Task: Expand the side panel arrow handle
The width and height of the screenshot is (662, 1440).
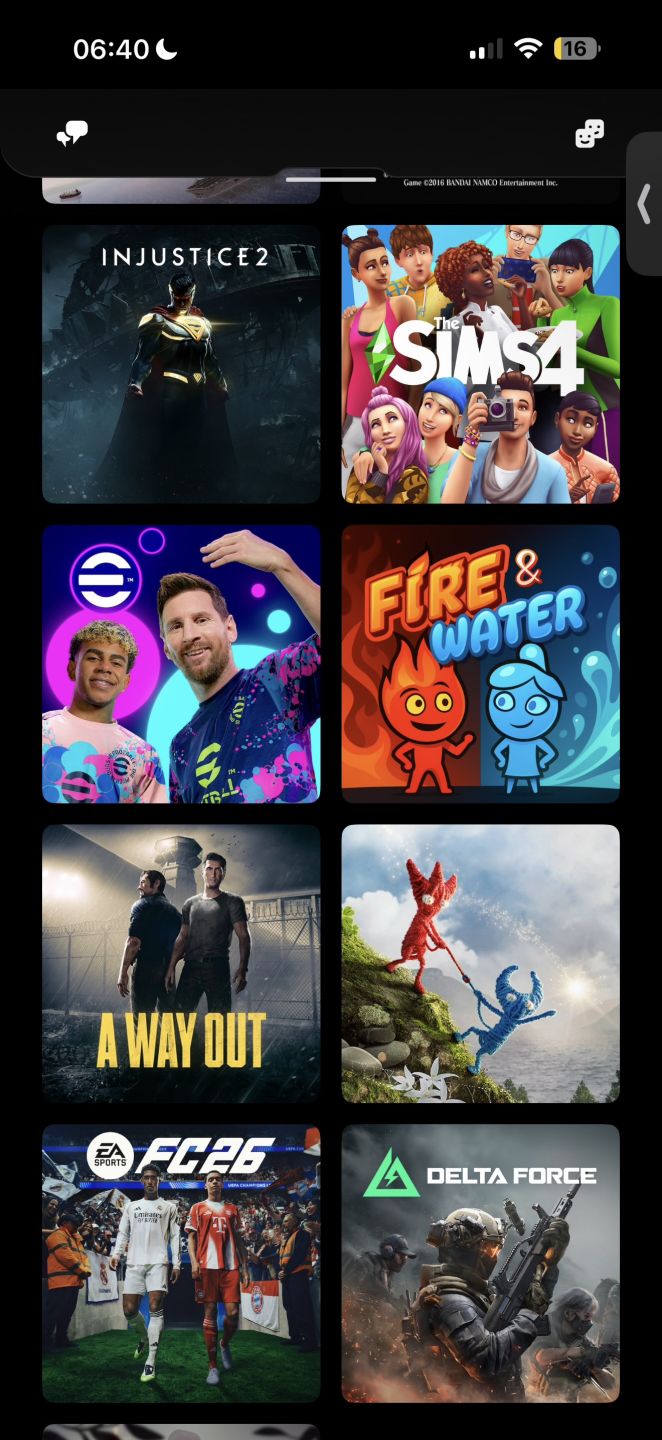Action: pos(644,204)
